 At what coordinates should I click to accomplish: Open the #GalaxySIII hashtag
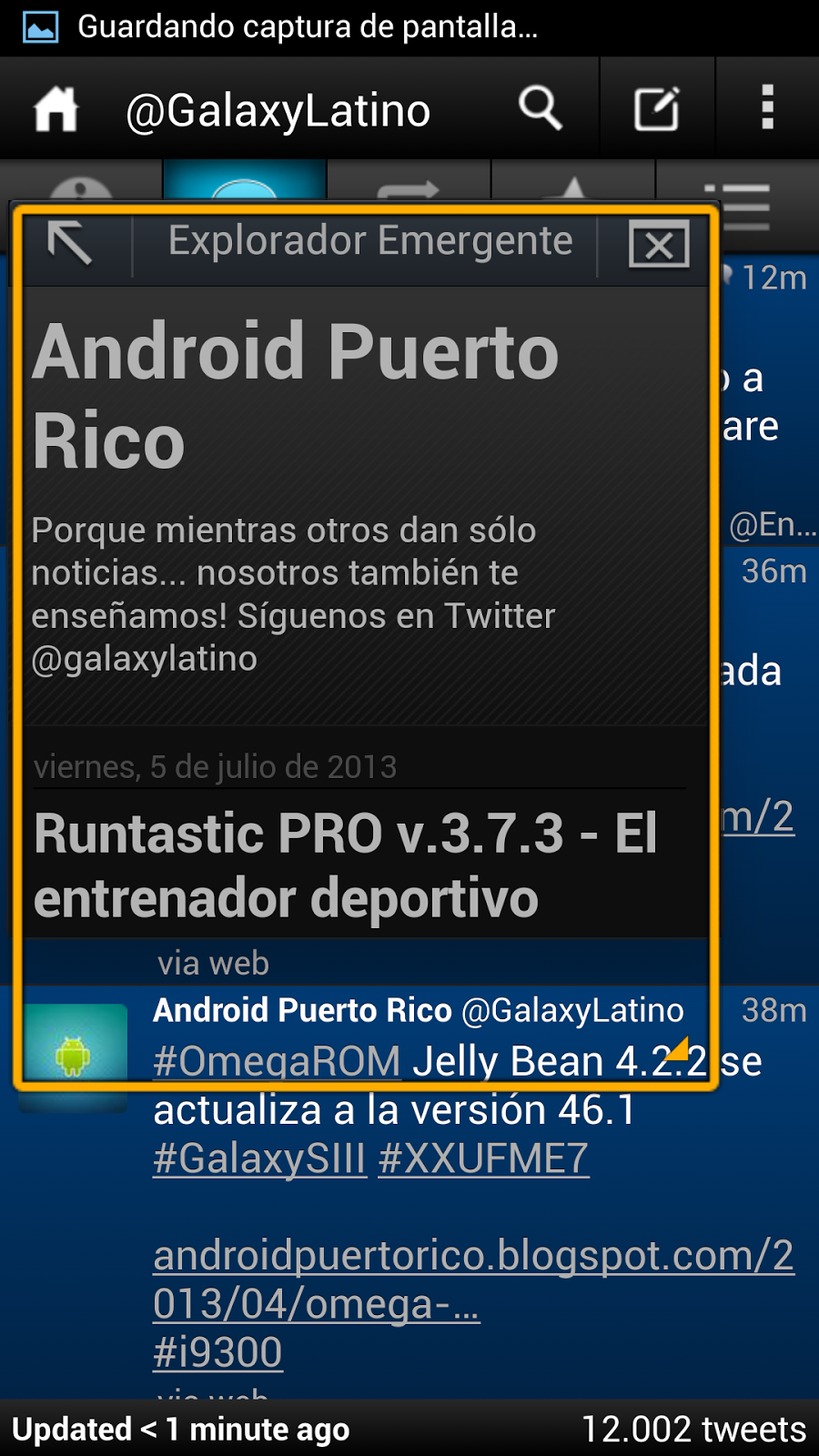(259, 1158)
